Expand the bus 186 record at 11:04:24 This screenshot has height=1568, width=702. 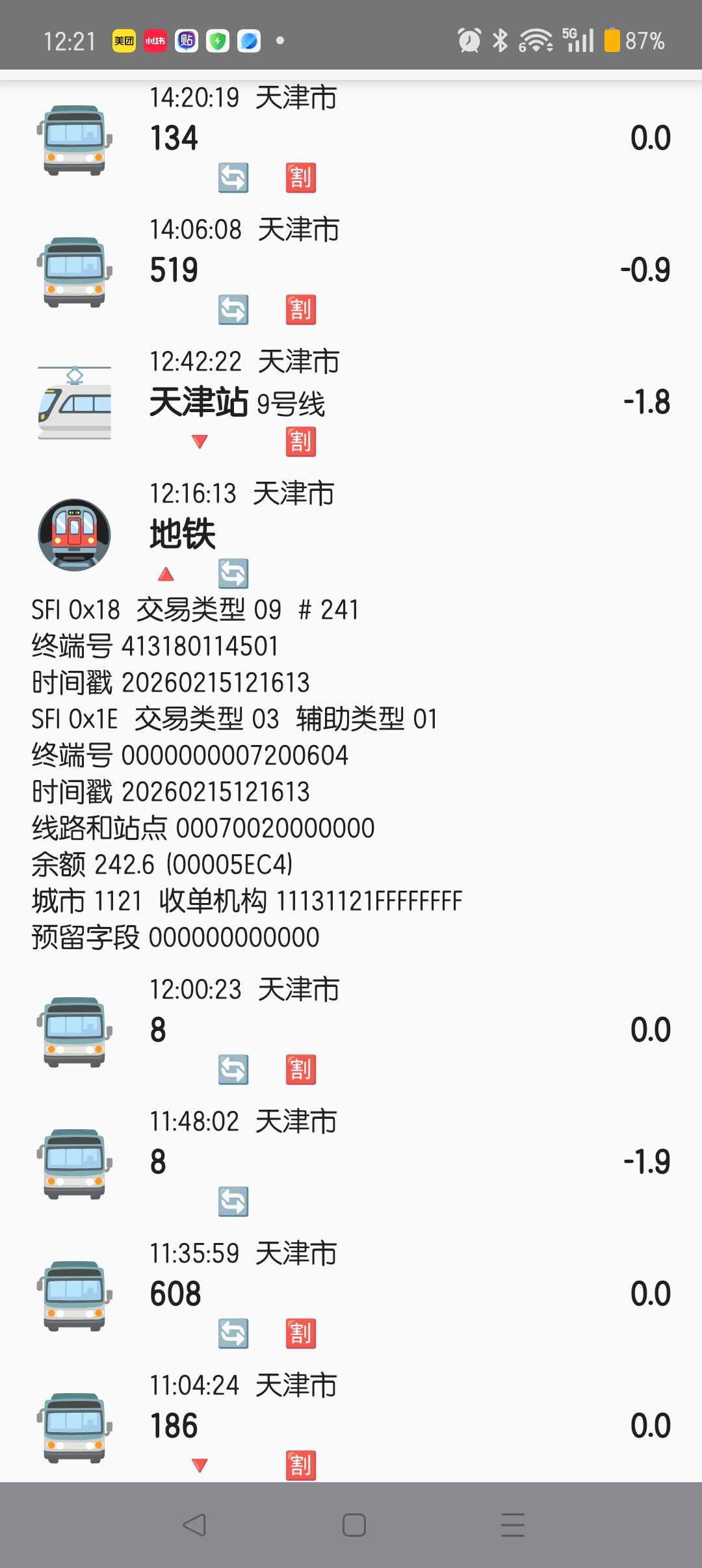click(351, 1425)
